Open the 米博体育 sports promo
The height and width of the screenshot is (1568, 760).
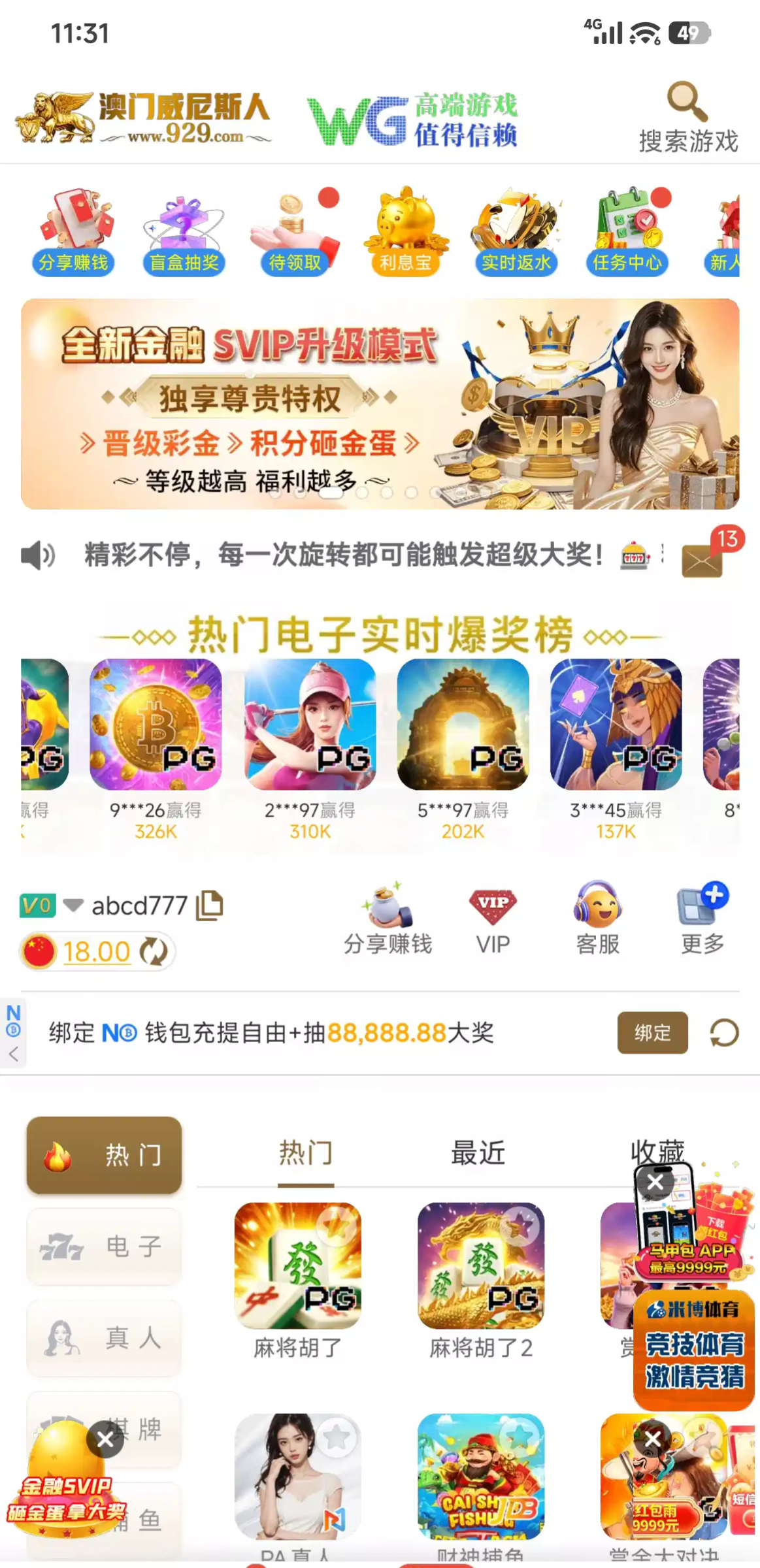point(693,1348)
